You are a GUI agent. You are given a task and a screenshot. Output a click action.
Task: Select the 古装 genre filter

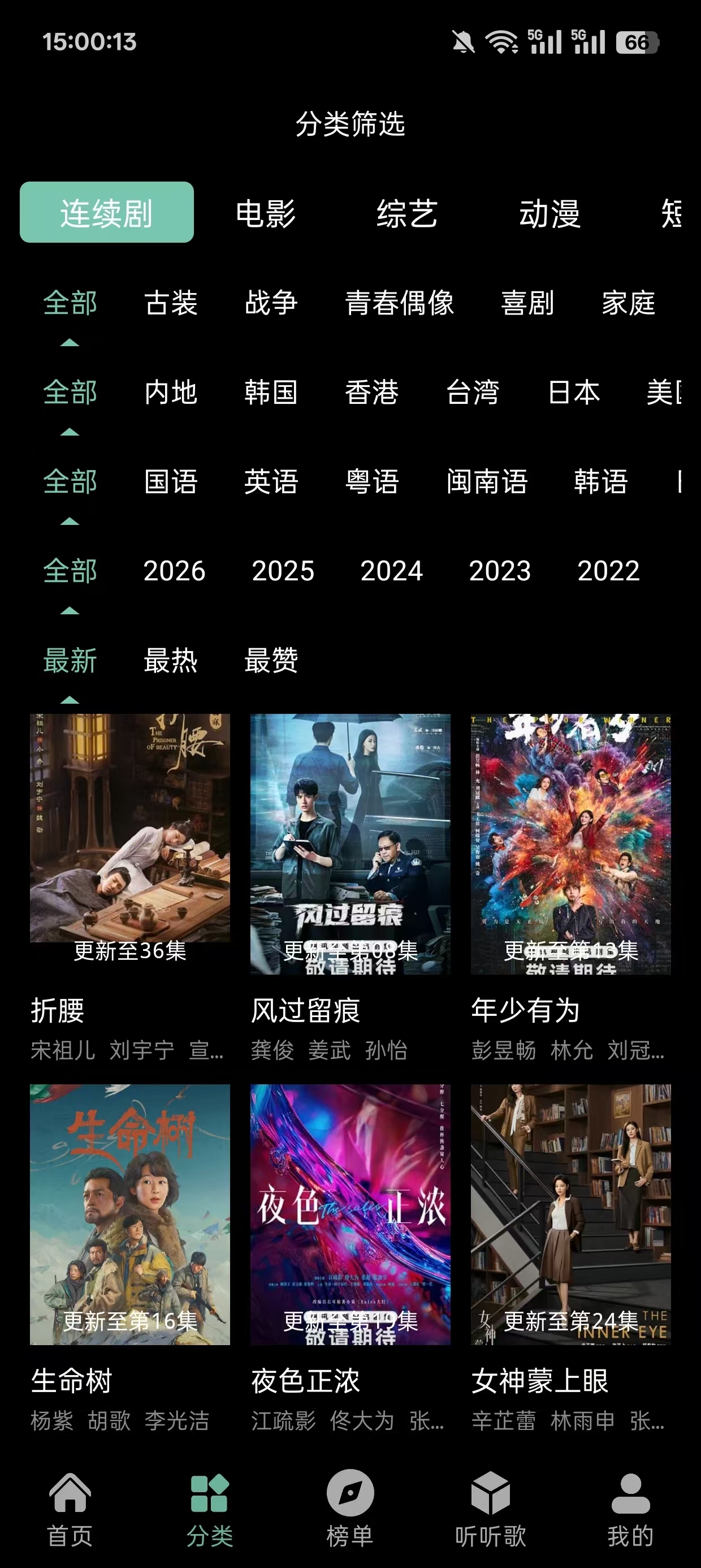[172, 304]
